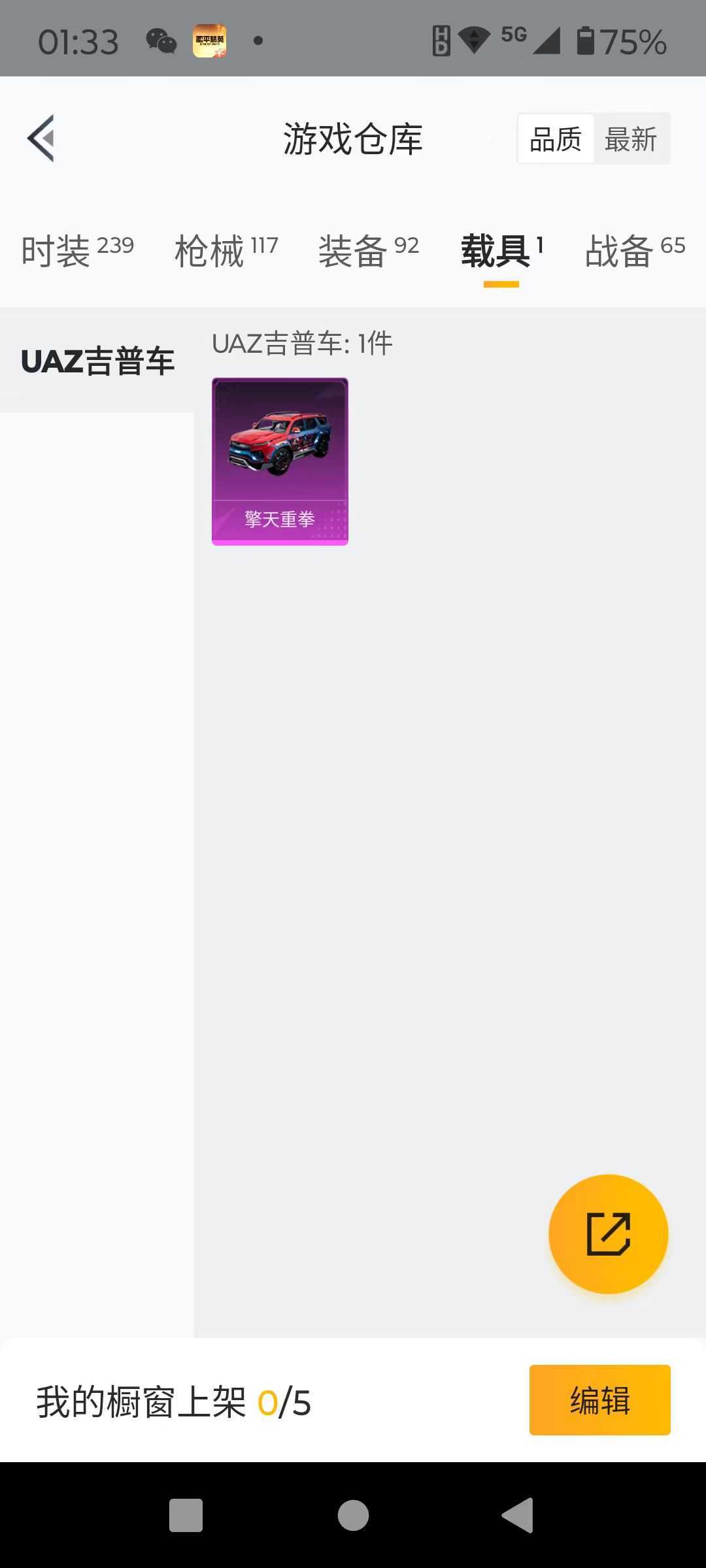Switch to the 战备 tab
This screenshot has width=706, height=1568.
[x=635, y=251]
